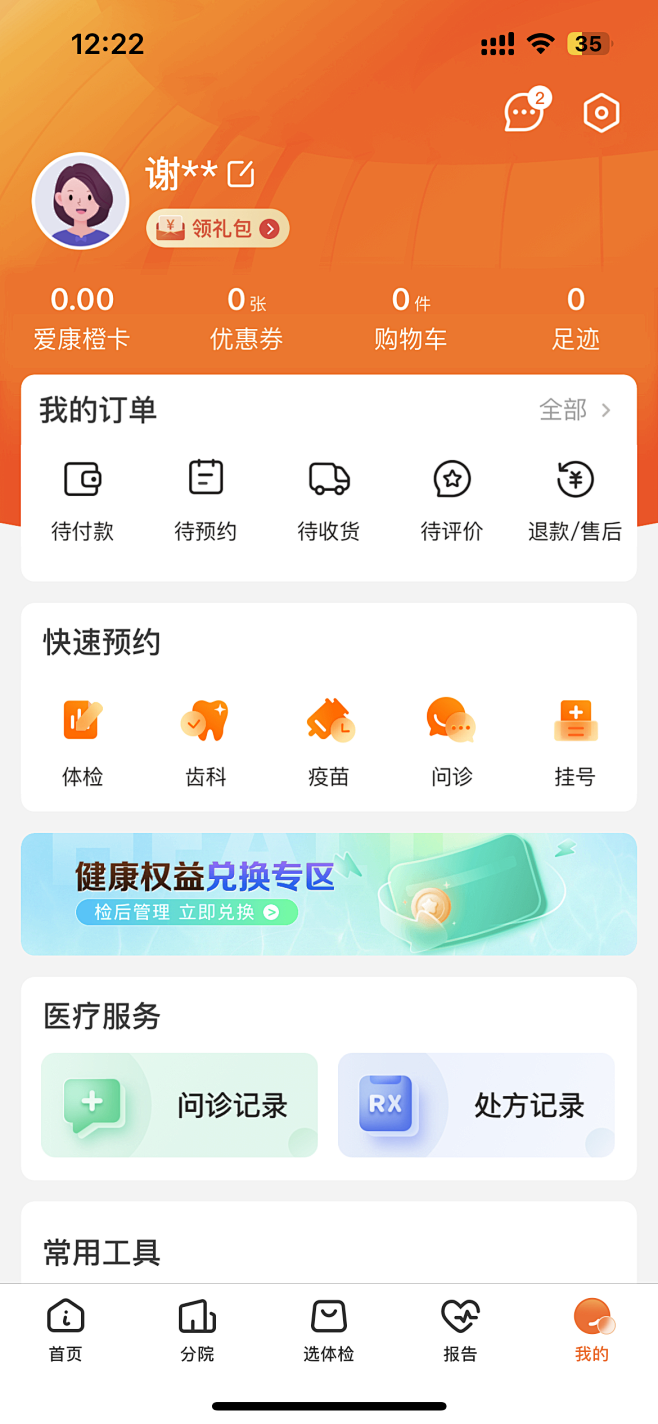Viewport: 658px width, 1424px height.
Task: View all orders via 全部
Action: [x=575, y=410]
